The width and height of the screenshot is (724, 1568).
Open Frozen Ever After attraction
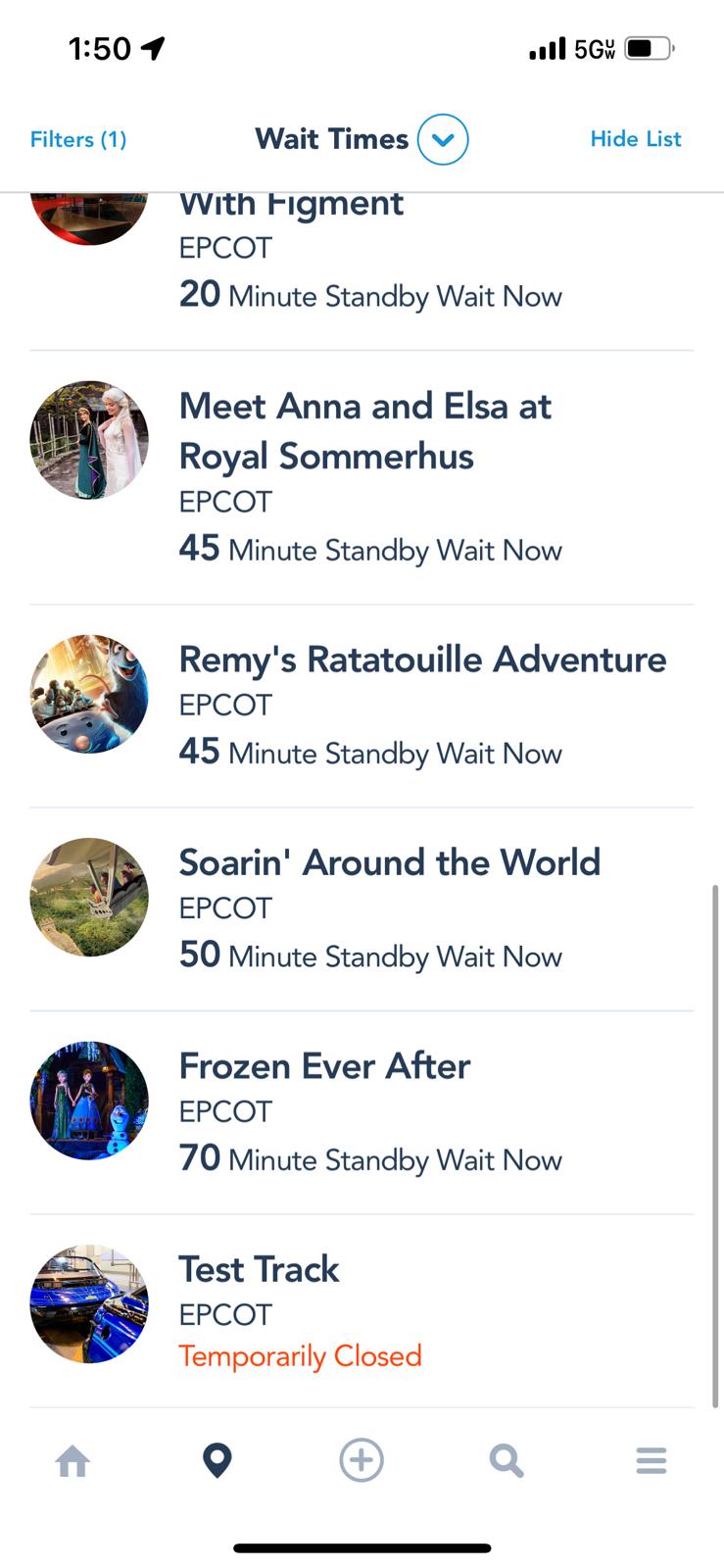pyautogui.click(x=362, y=1112)
